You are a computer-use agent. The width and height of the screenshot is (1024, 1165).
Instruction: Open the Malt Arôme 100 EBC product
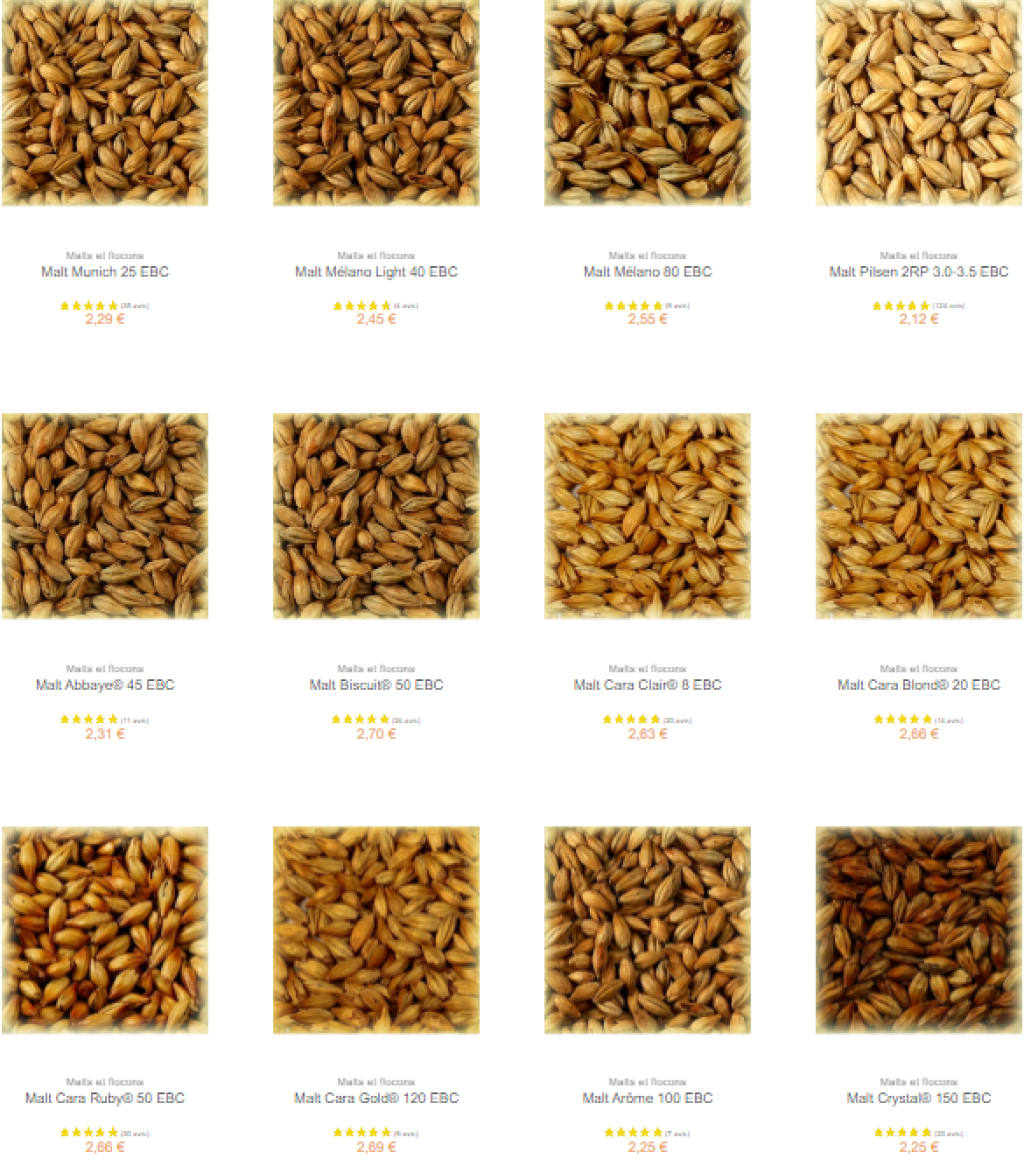(x=647, y=1098)
